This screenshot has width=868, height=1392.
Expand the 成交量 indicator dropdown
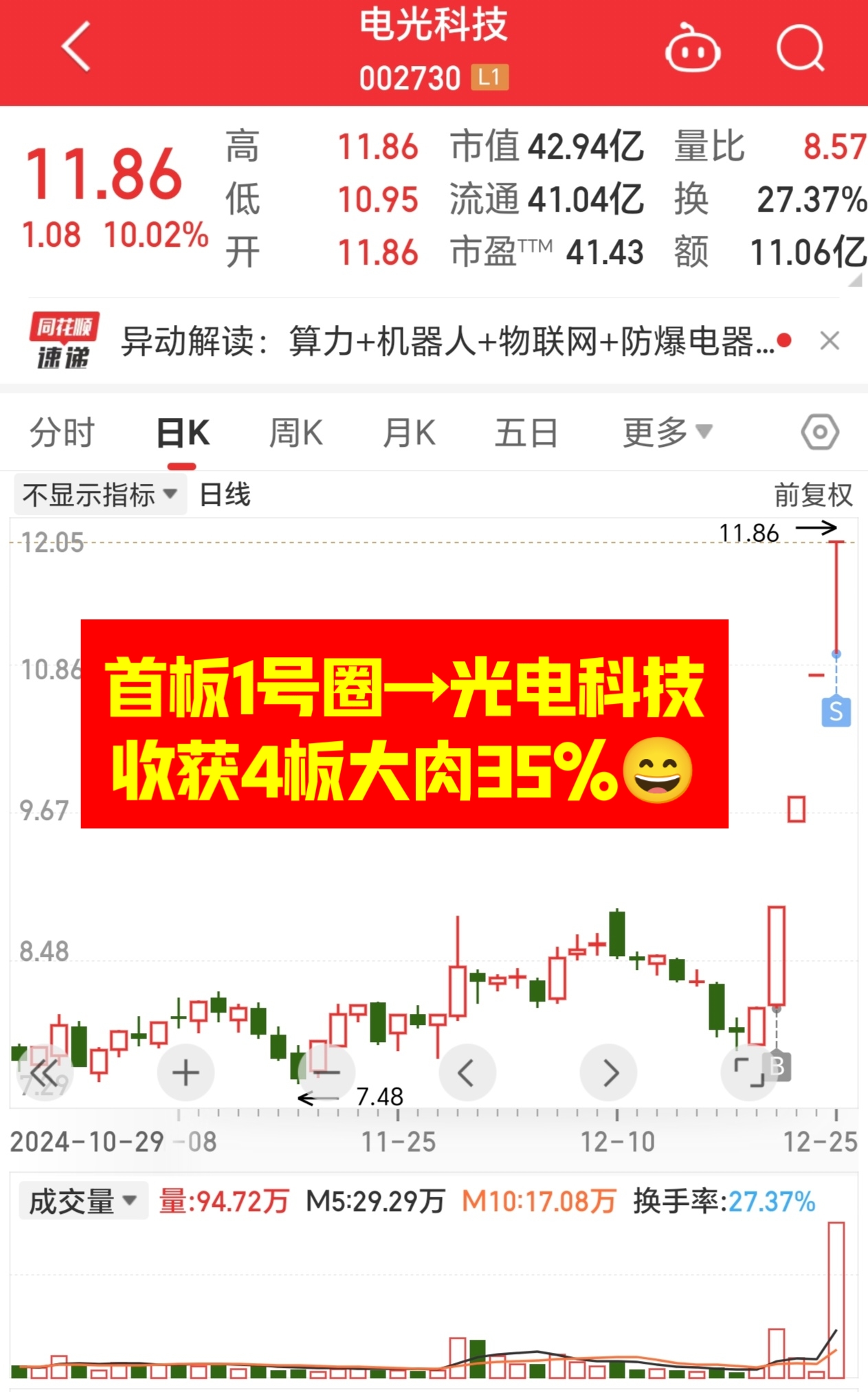click(x=82, y=1202)
